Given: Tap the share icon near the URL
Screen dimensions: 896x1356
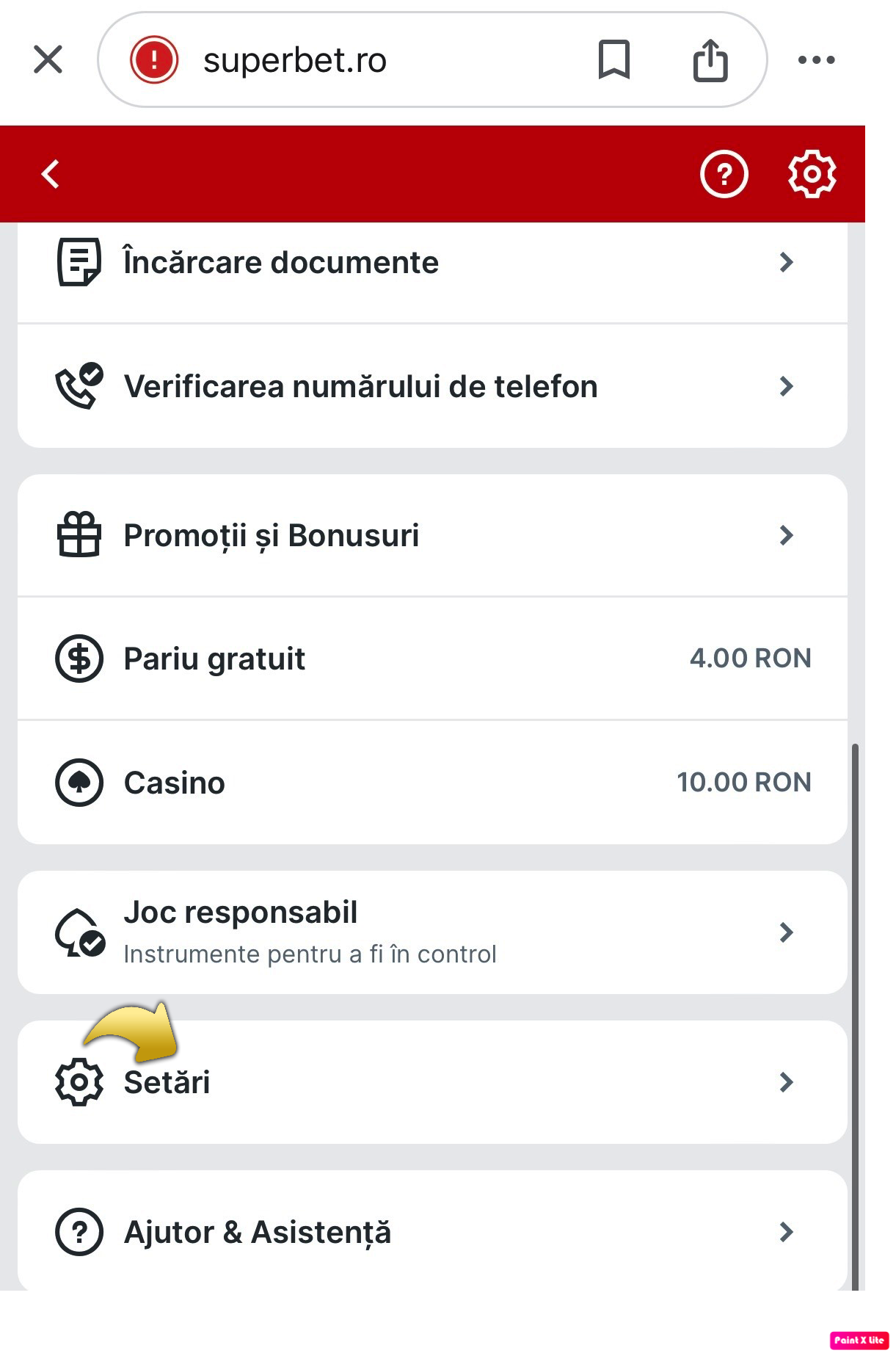Looking at the screenshot, I should (x=710, y=60).
